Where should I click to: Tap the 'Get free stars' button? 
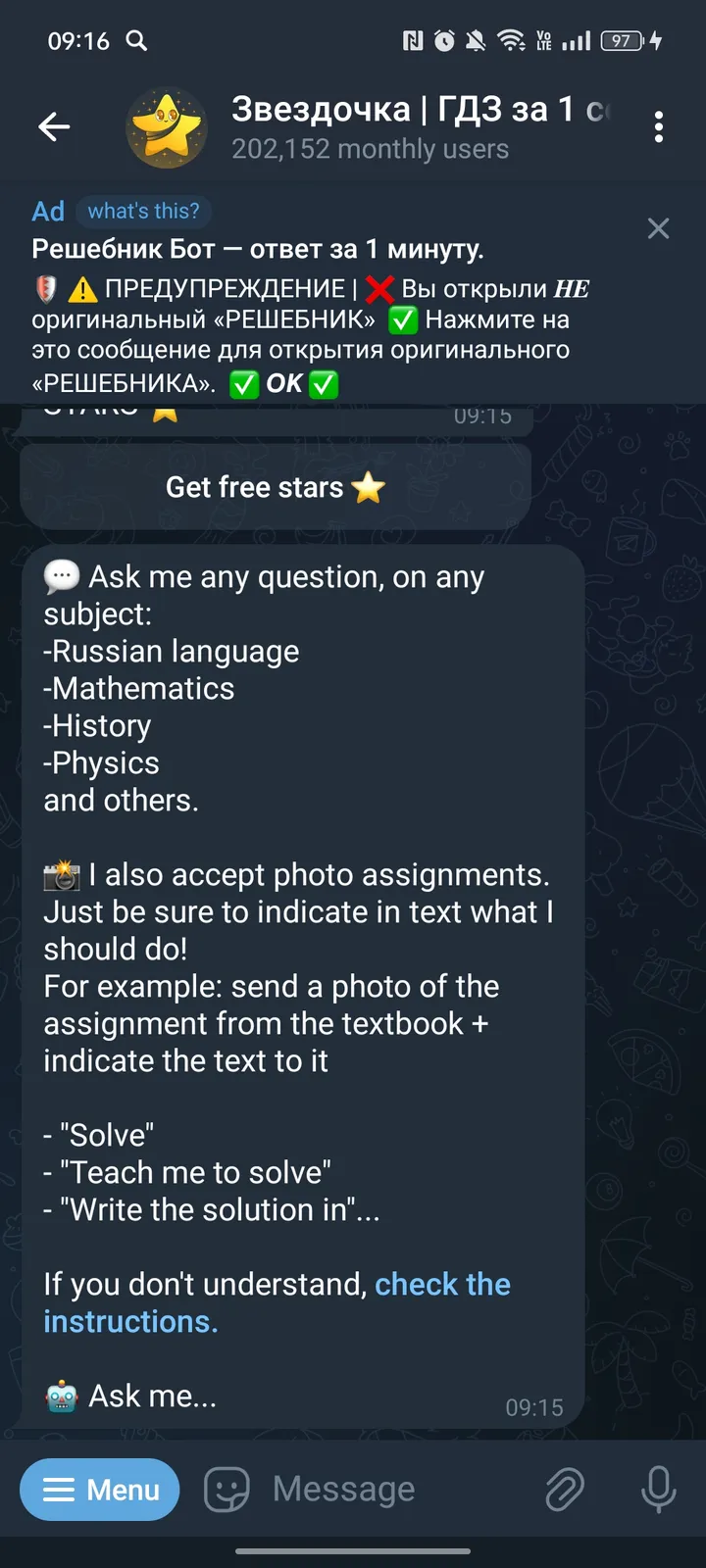click(275, 487)
